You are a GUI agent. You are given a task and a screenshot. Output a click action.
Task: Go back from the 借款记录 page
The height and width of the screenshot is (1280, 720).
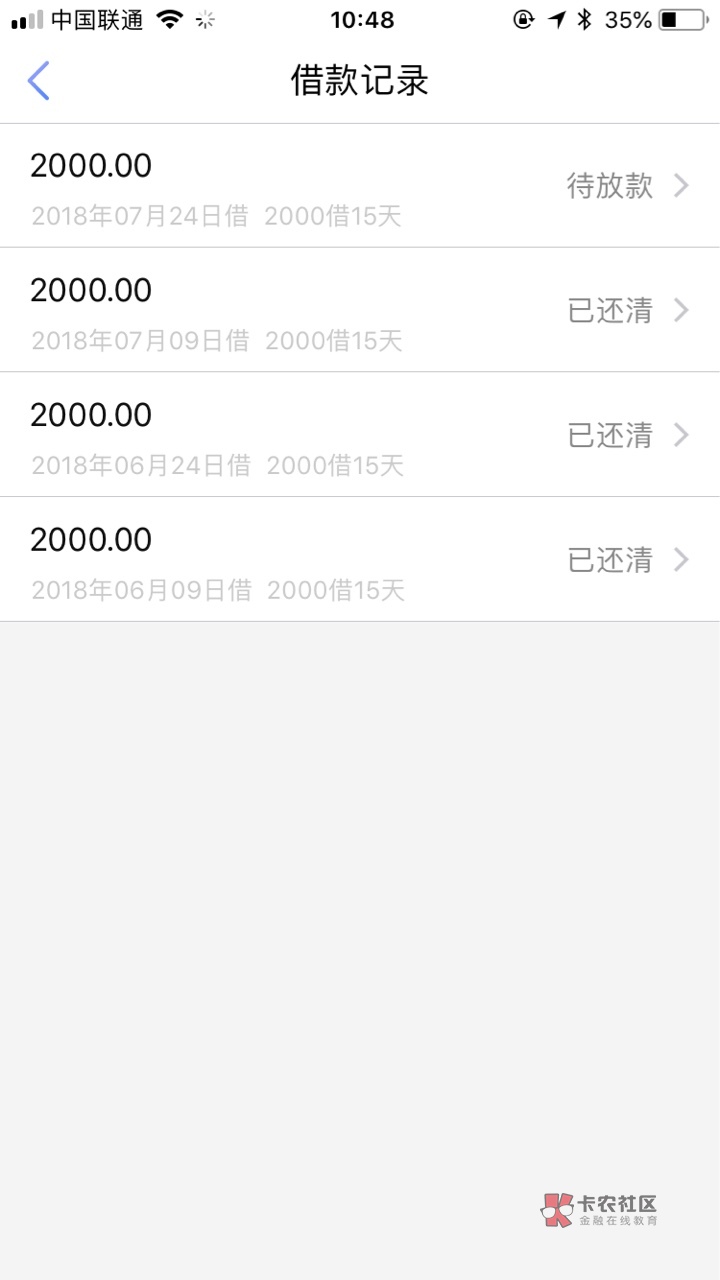click(x=38, y=81)
